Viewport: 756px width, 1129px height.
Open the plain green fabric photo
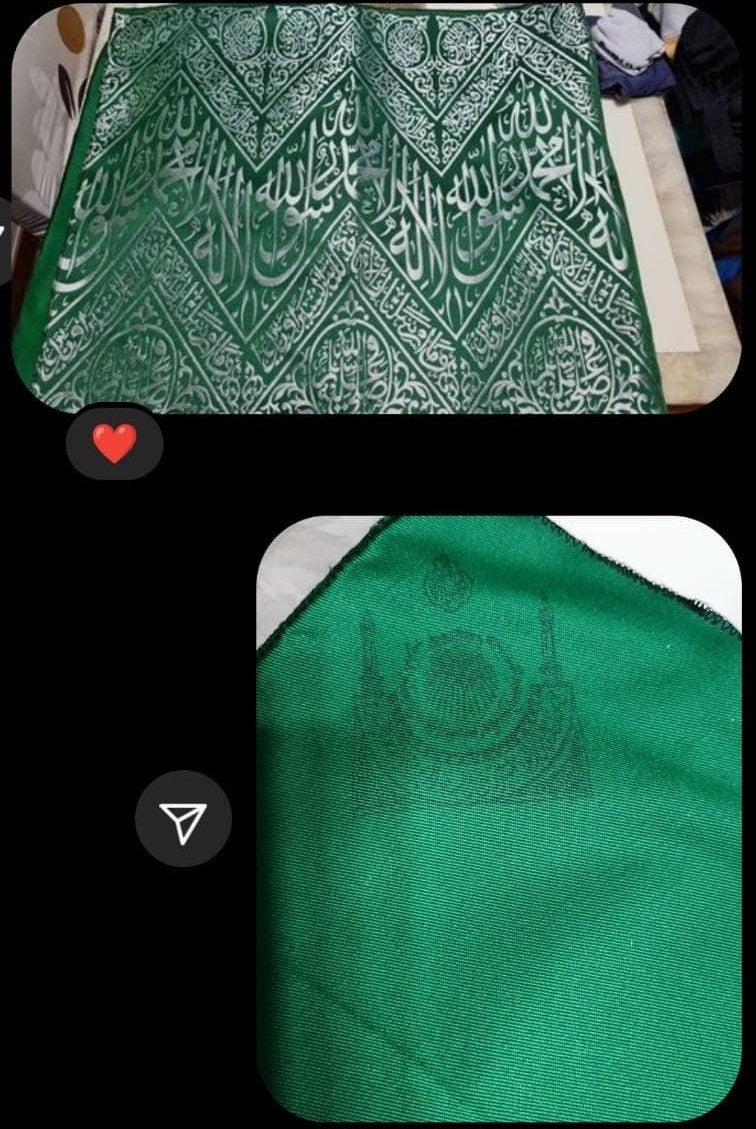click(x=498, y=818)
